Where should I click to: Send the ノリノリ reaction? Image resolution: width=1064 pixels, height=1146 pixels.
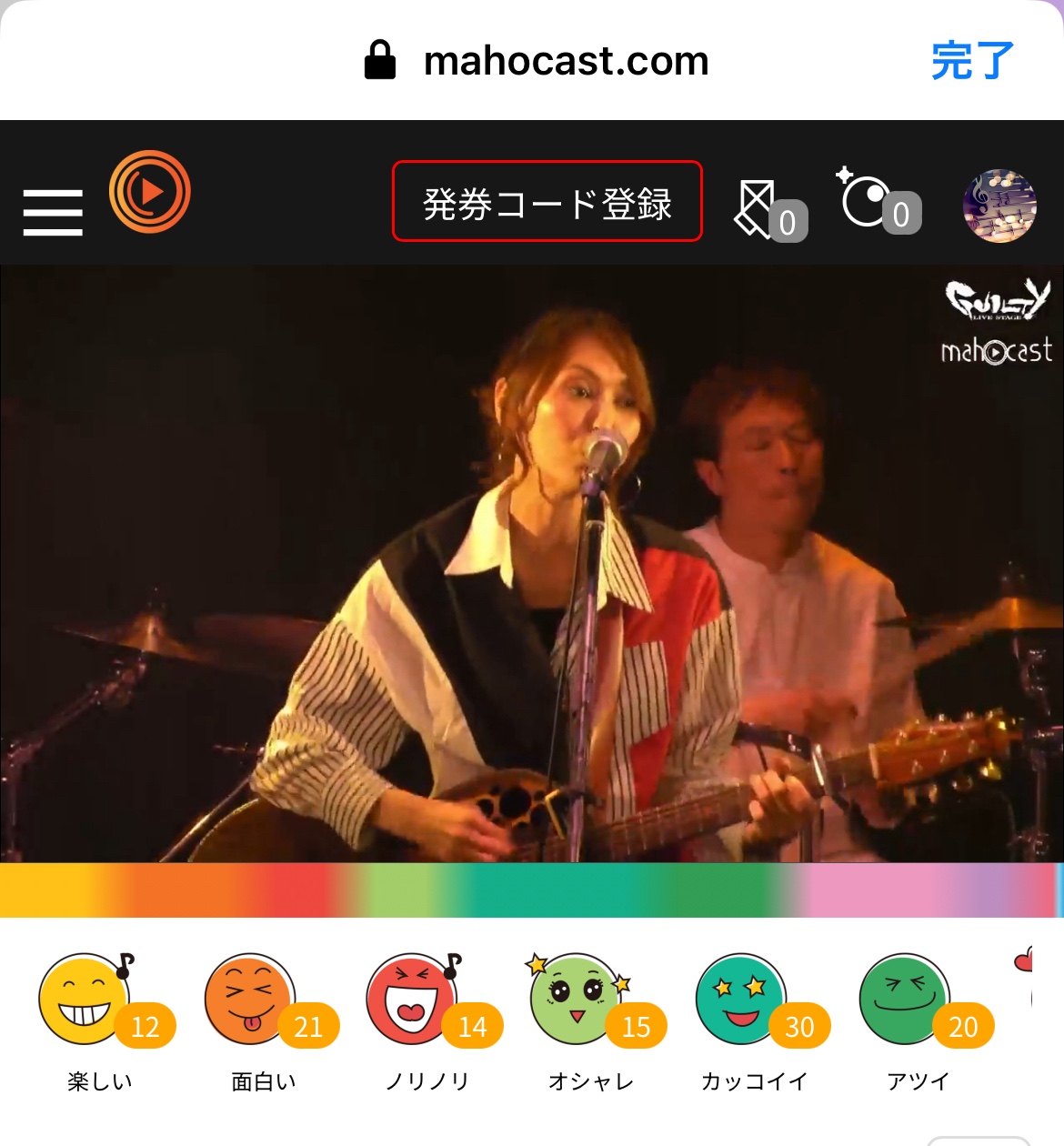coord(414,1000)
